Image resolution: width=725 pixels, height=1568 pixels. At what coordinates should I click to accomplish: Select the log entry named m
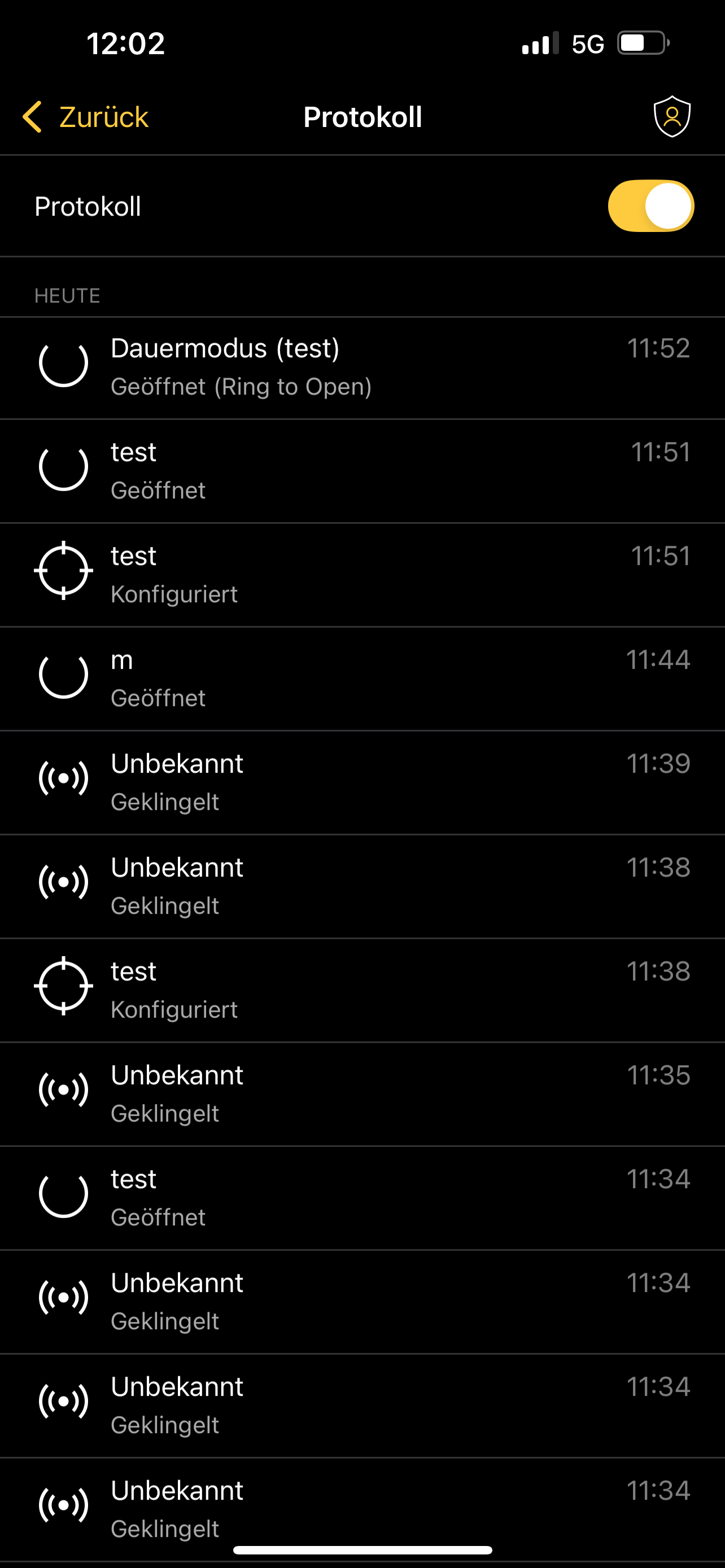[x=362, y=678]
